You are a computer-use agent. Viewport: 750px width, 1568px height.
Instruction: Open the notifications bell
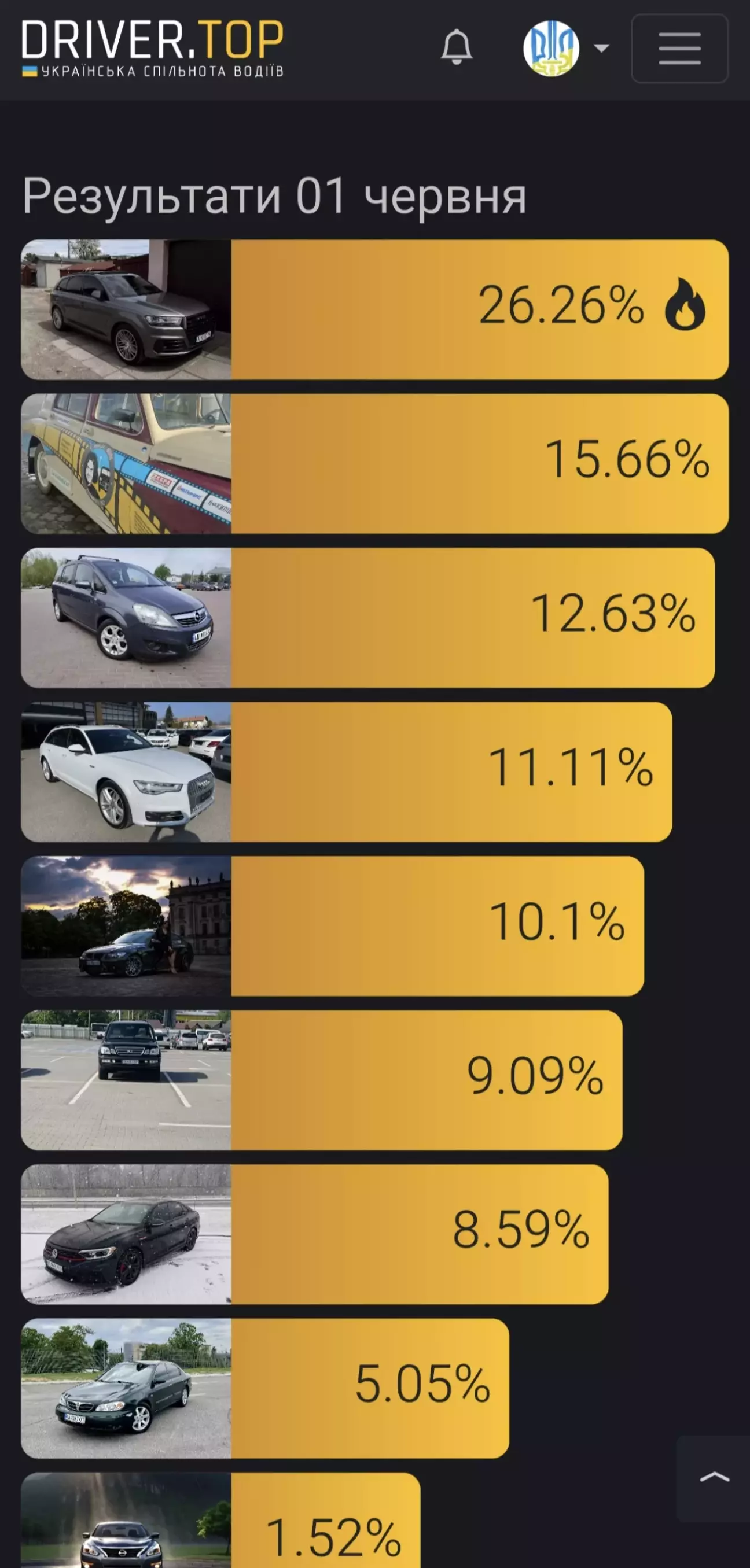[457, 48]
